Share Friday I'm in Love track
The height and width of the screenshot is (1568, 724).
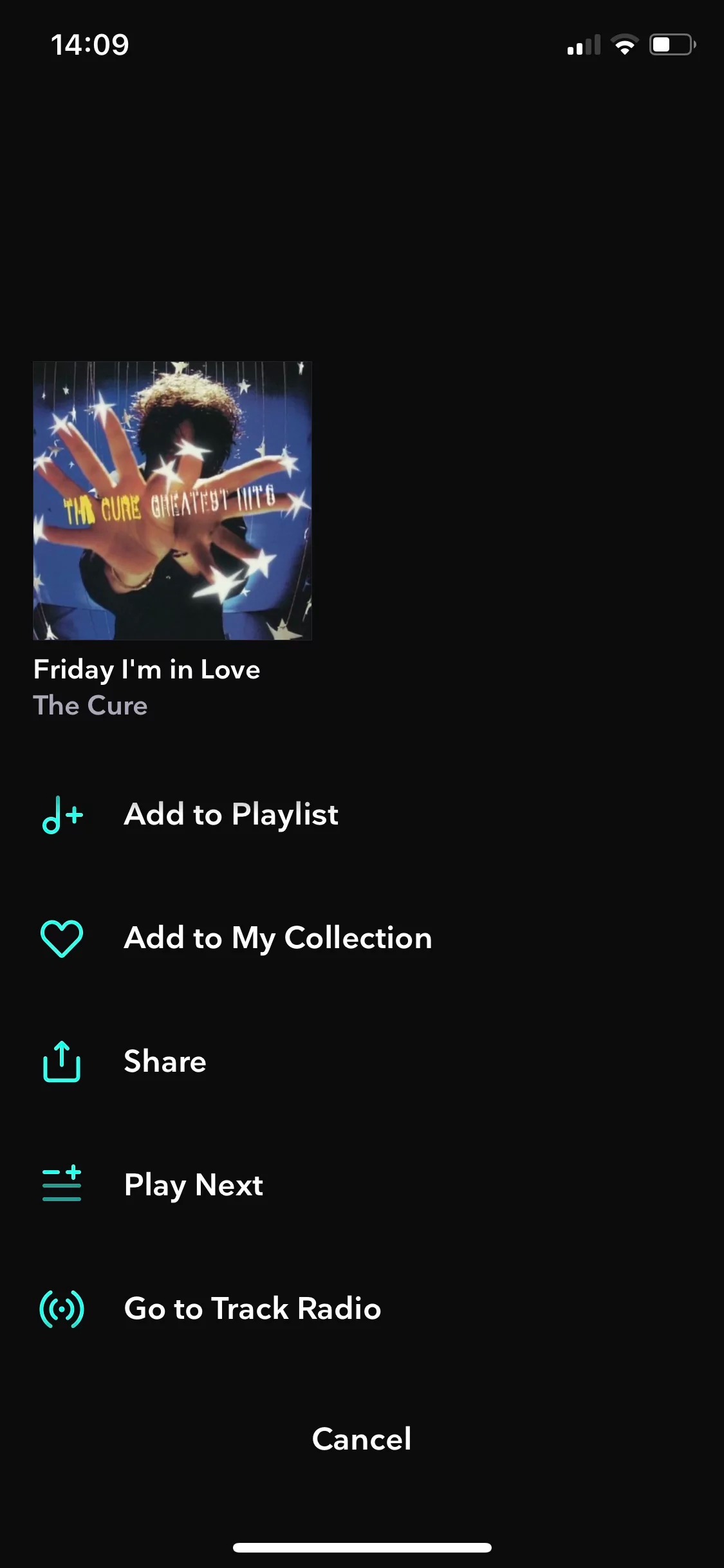(165, 1061)
